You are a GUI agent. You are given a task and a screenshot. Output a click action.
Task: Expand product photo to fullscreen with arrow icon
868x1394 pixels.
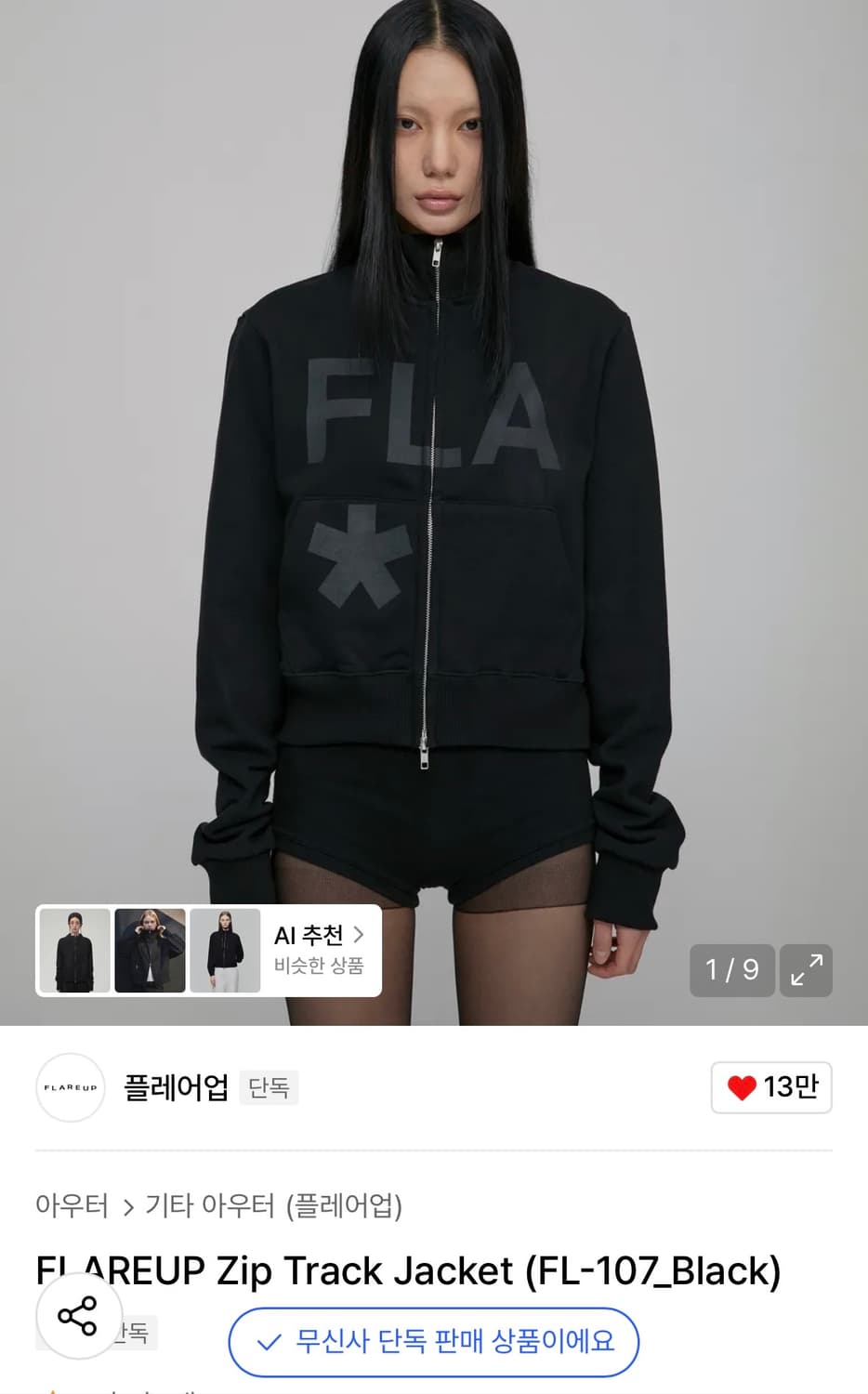click(807, 970)
